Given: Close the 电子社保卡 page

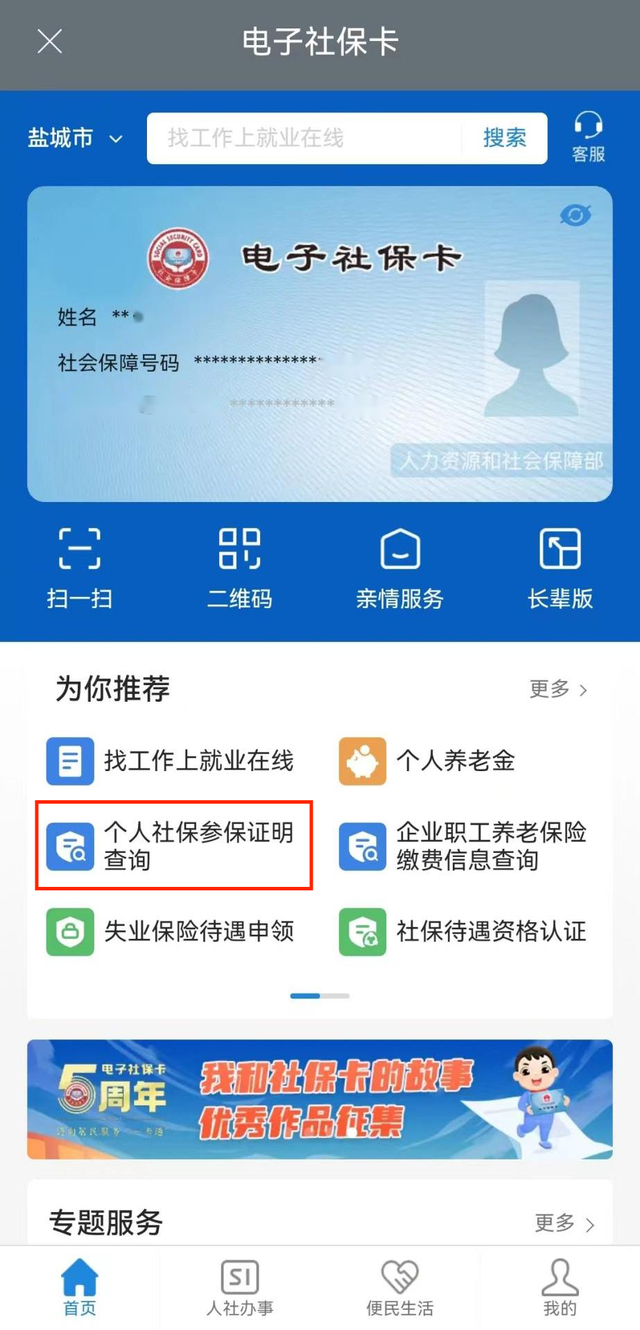Looking at the screenshot, I should coord(49,42).
